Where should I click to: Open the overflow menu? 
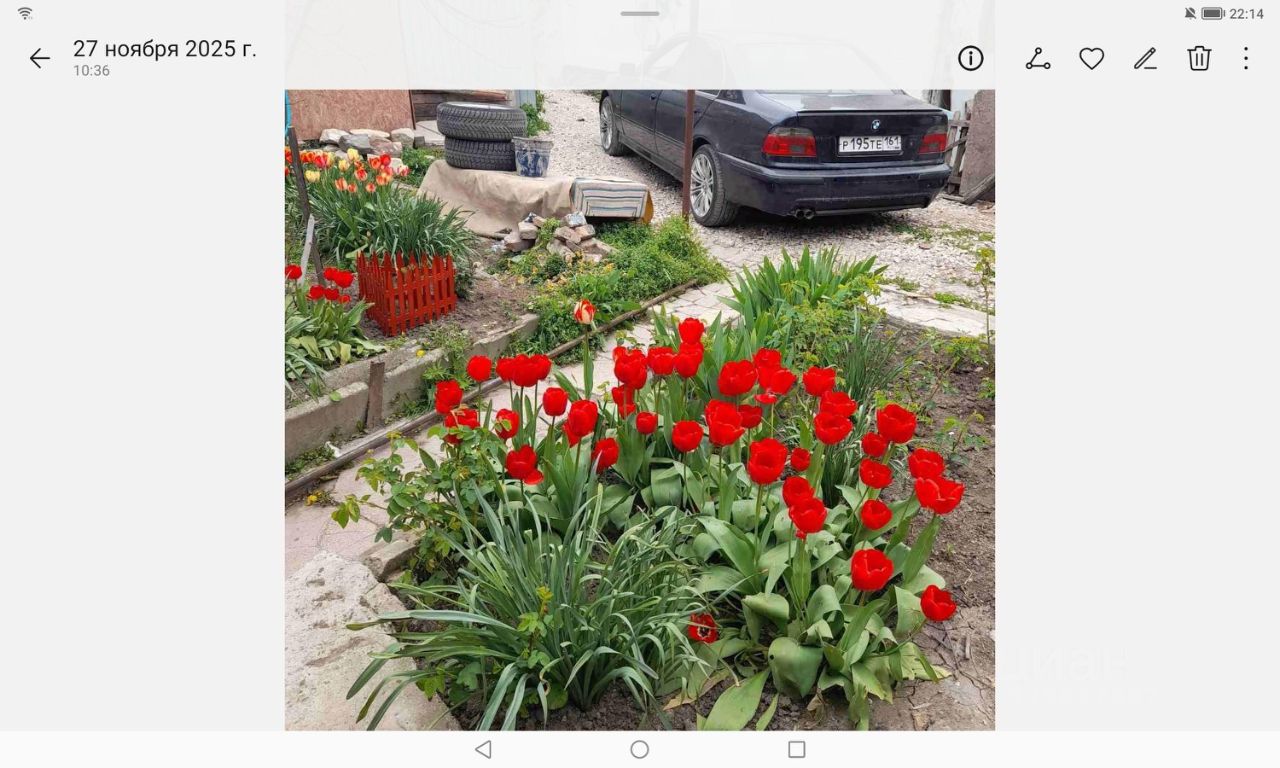1246,59
